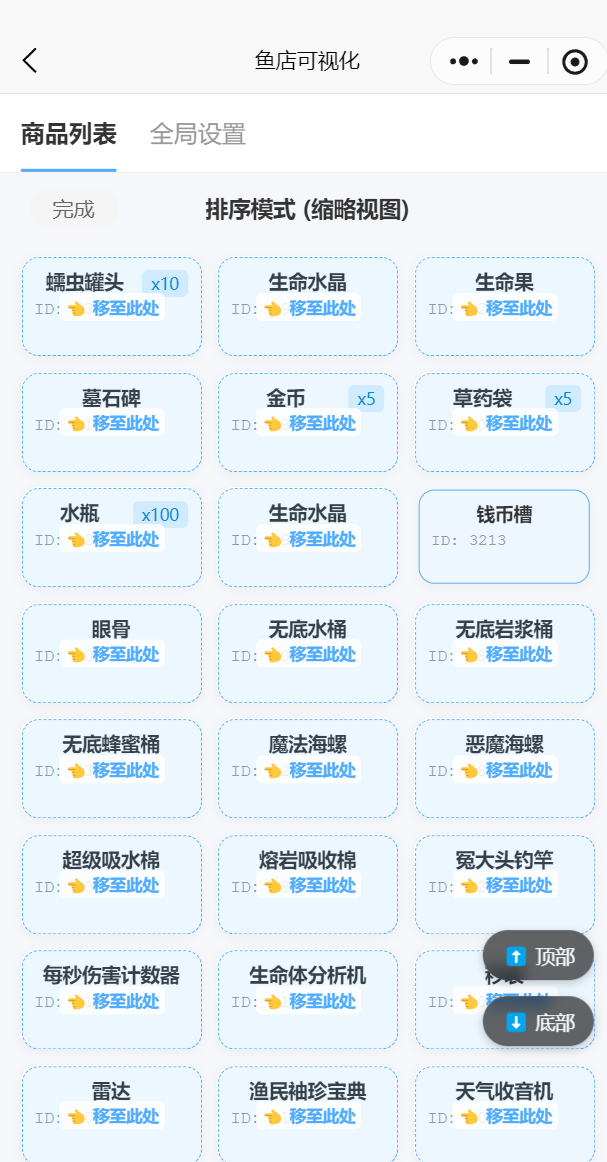Move the item to the 生命果 position
Image resolution: width=607 pixels, height=1162 pixels.
point(506,308)
